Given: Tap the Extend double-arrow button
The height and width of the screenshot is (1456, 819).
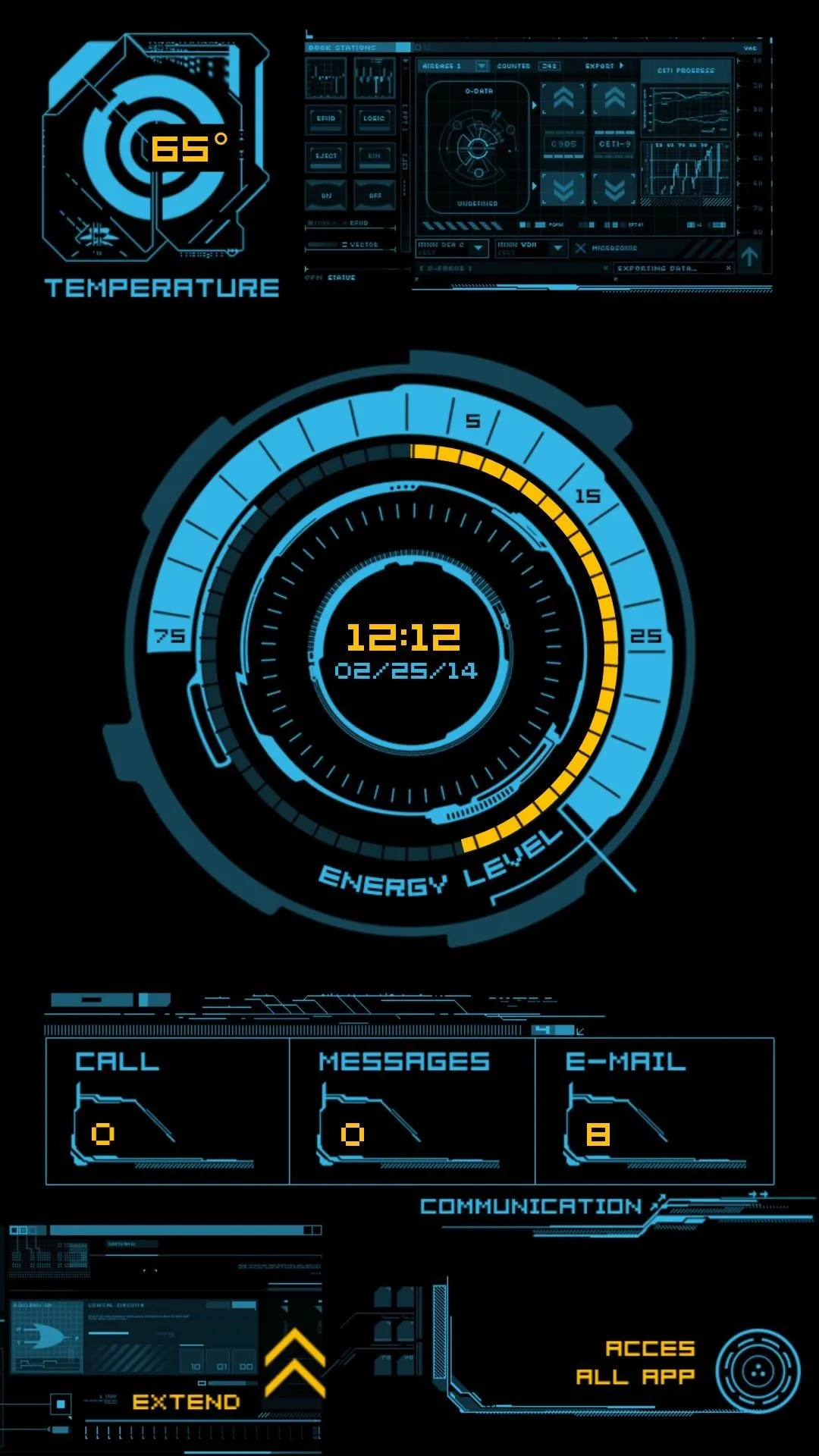Looking at the screenshot, I should (x=295, y=1363).
